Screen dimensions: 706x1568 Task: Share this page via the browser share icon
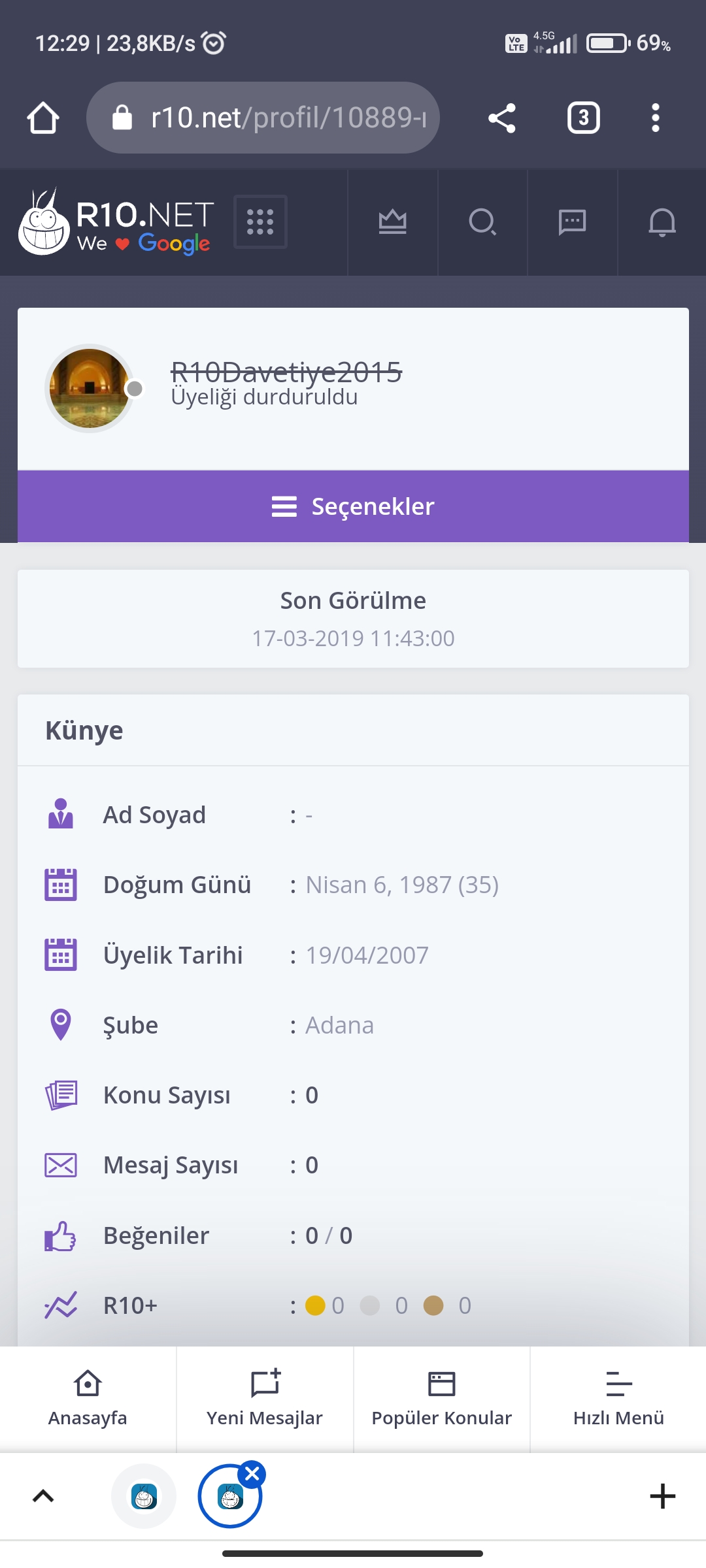(502, 118)
